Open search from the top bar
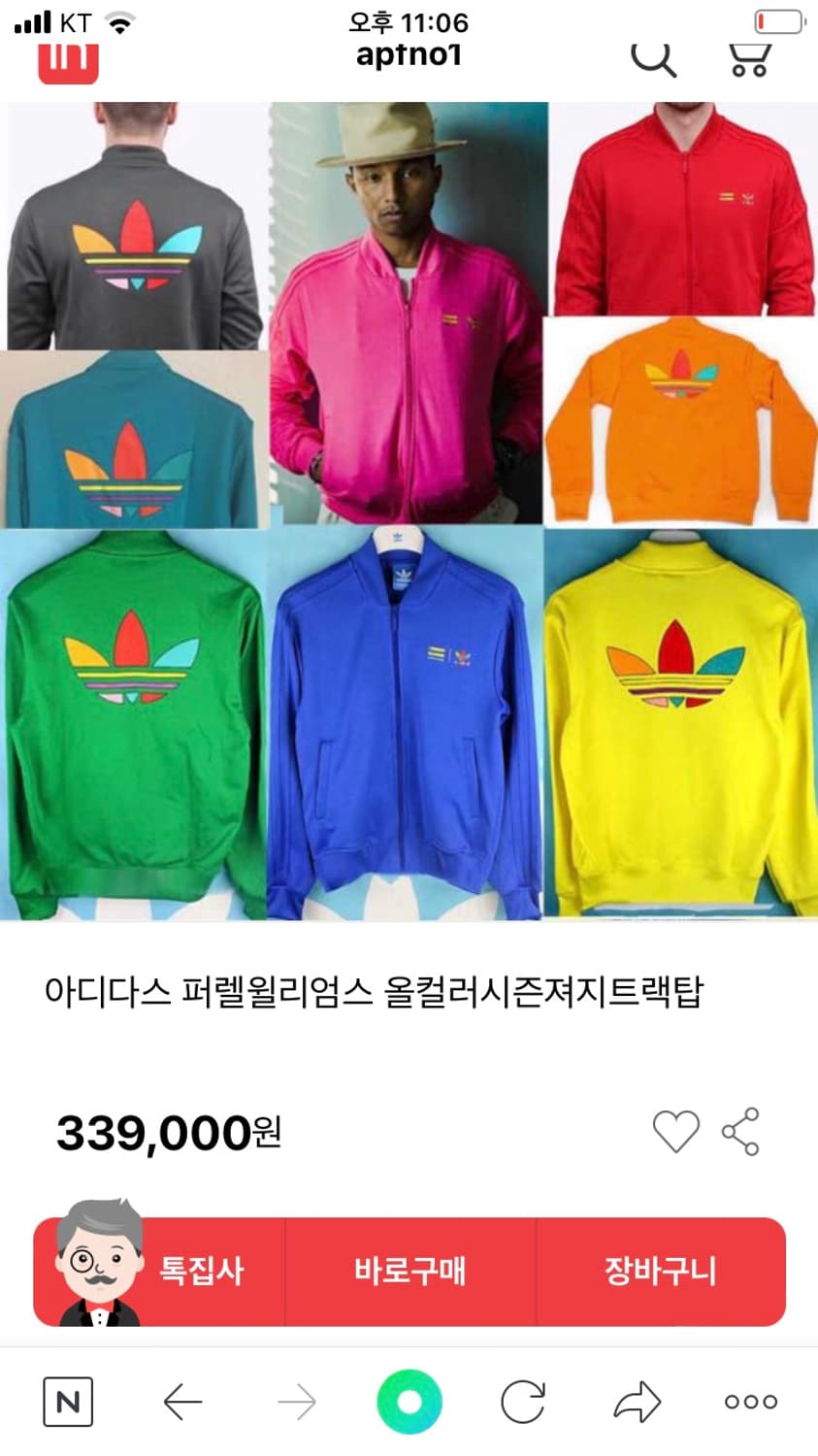This screenshot has width=818, height=1456. click(x=655, y=60)
